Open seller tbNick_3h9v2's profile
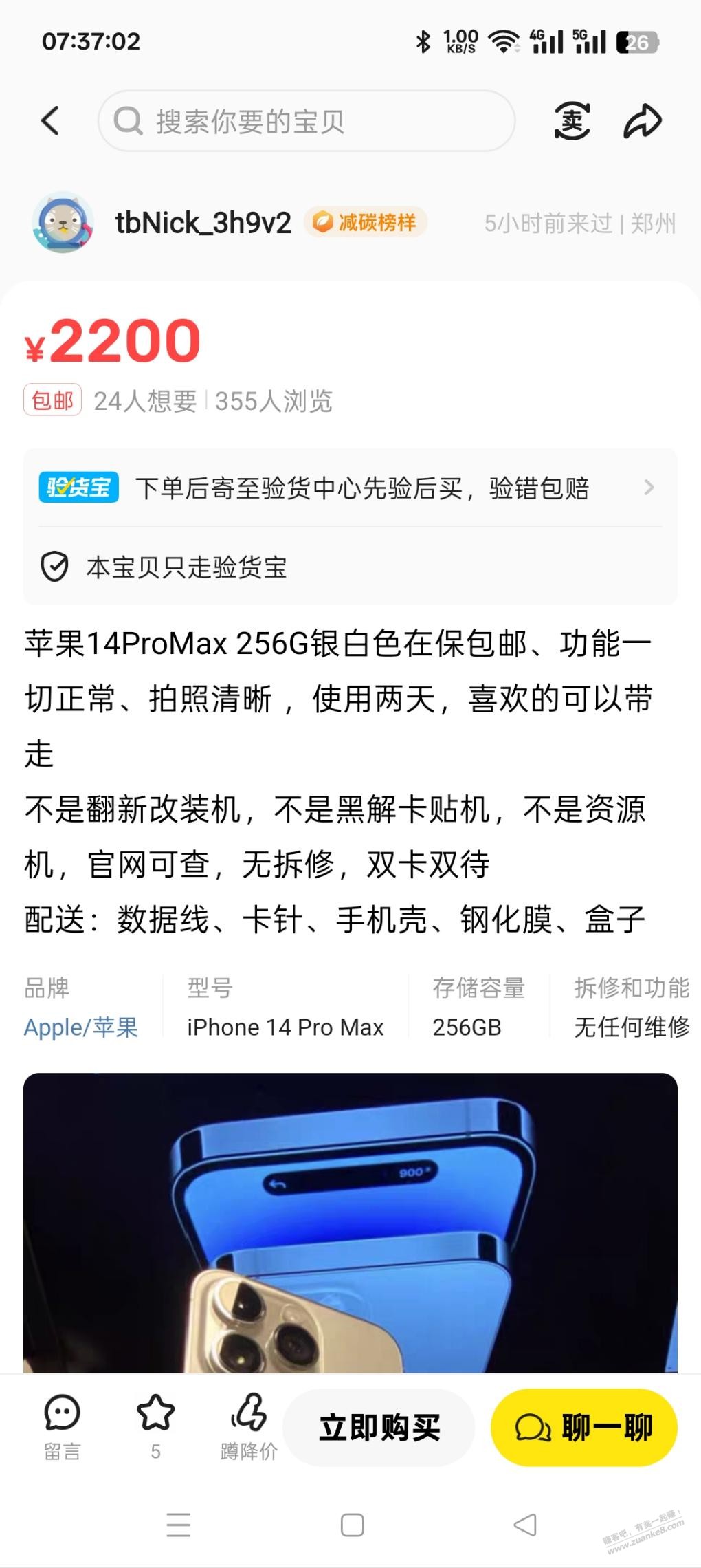The image size is (701, 1568). pyautogui.click(x=203, y=223)
